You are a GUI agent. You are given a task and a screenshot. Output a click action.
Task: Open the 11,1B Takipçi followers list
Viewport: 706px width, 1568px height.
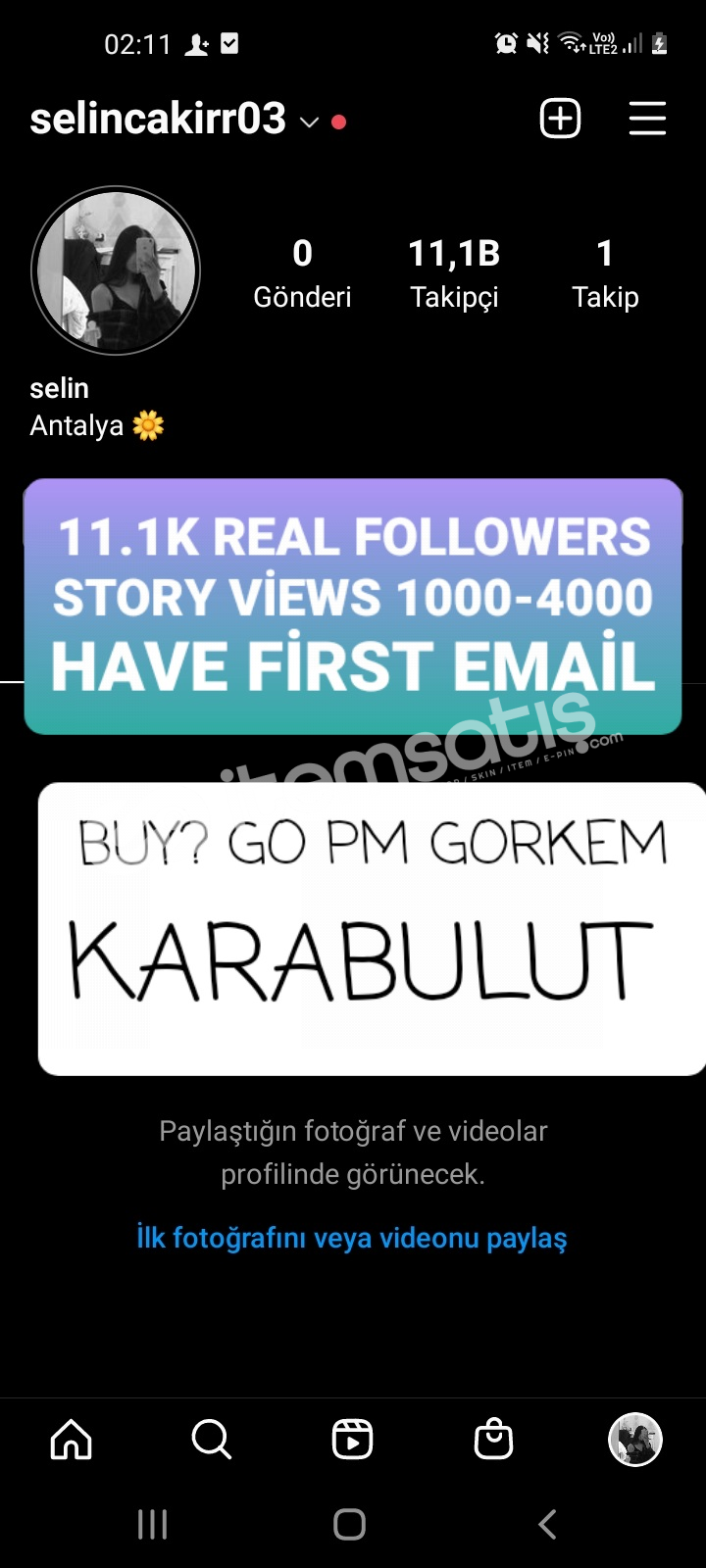(x=454, y=273)
